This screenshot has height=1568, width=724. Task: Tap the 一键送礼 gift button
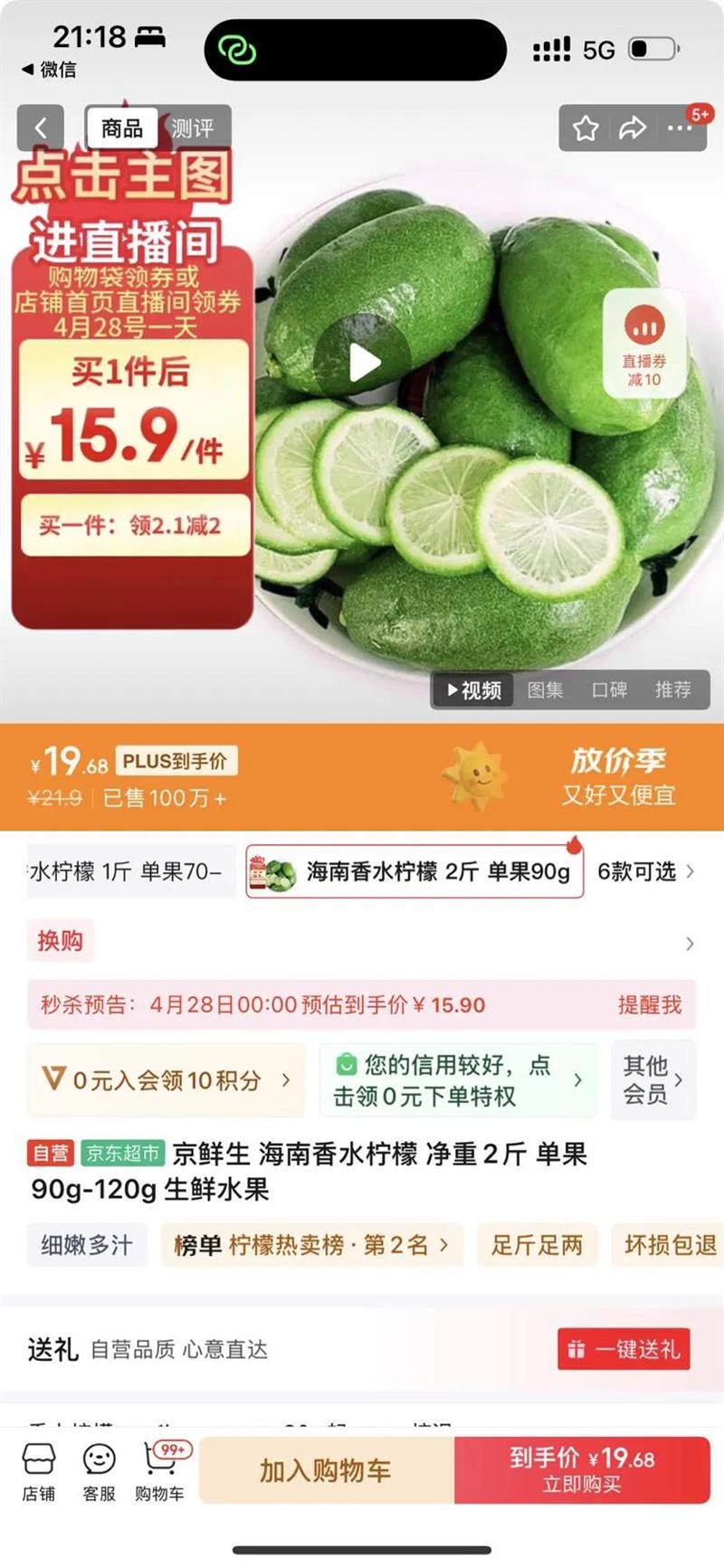(624, 1350)
